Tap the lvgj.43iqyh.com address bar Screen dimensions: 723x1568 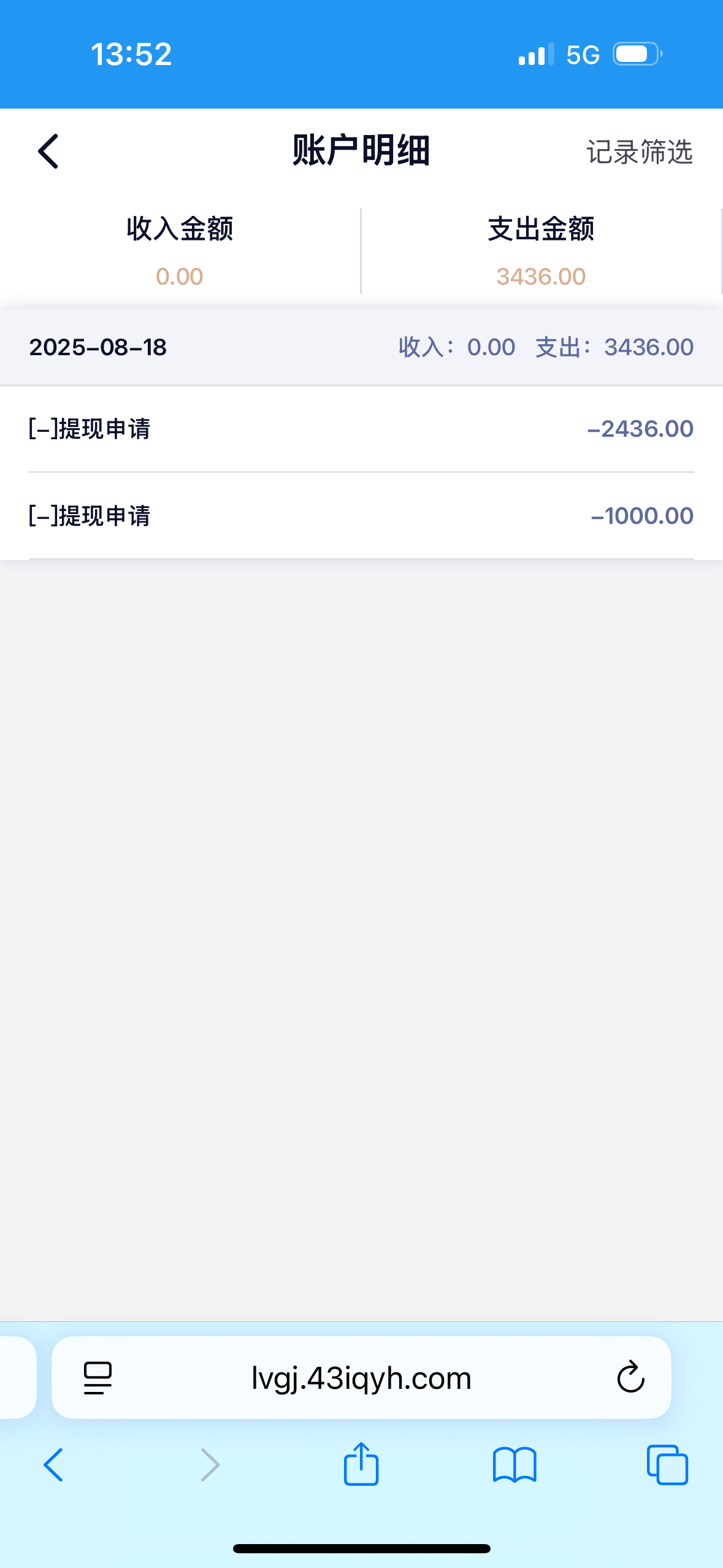tap(361, 1378)
